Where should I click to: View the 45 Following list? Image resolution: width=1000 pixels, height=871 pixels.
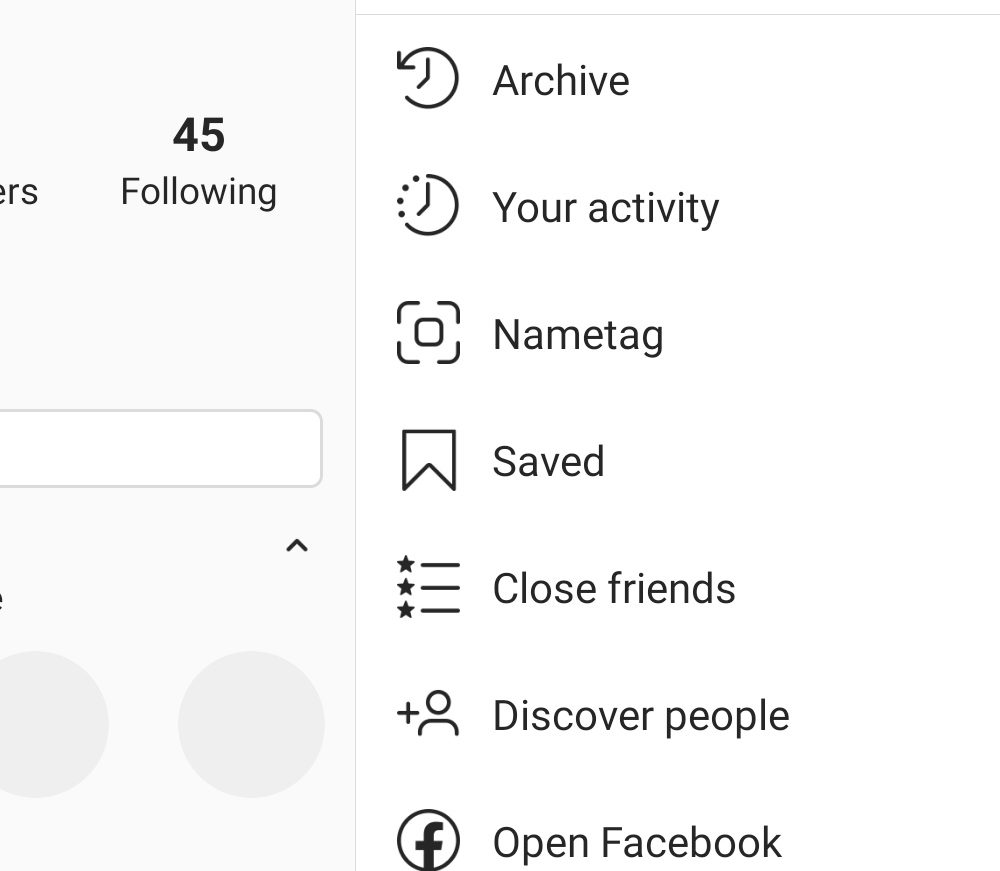198,162
